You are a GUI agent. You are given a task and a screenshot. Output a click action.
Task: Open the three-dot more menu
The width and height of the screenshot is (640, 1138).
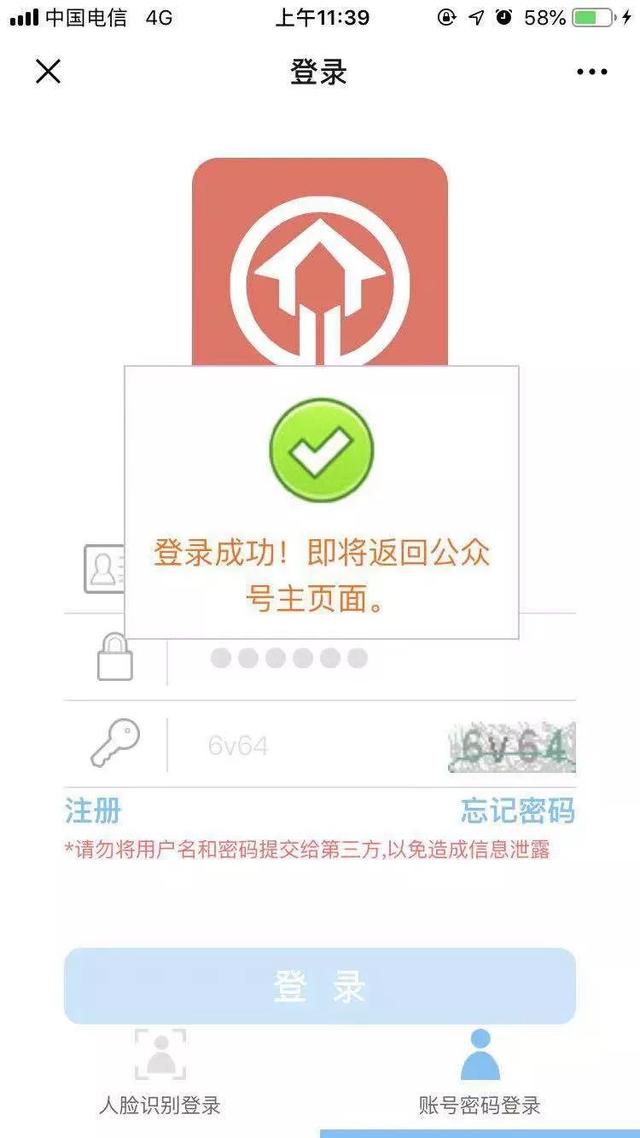click(x=592, y=72)
